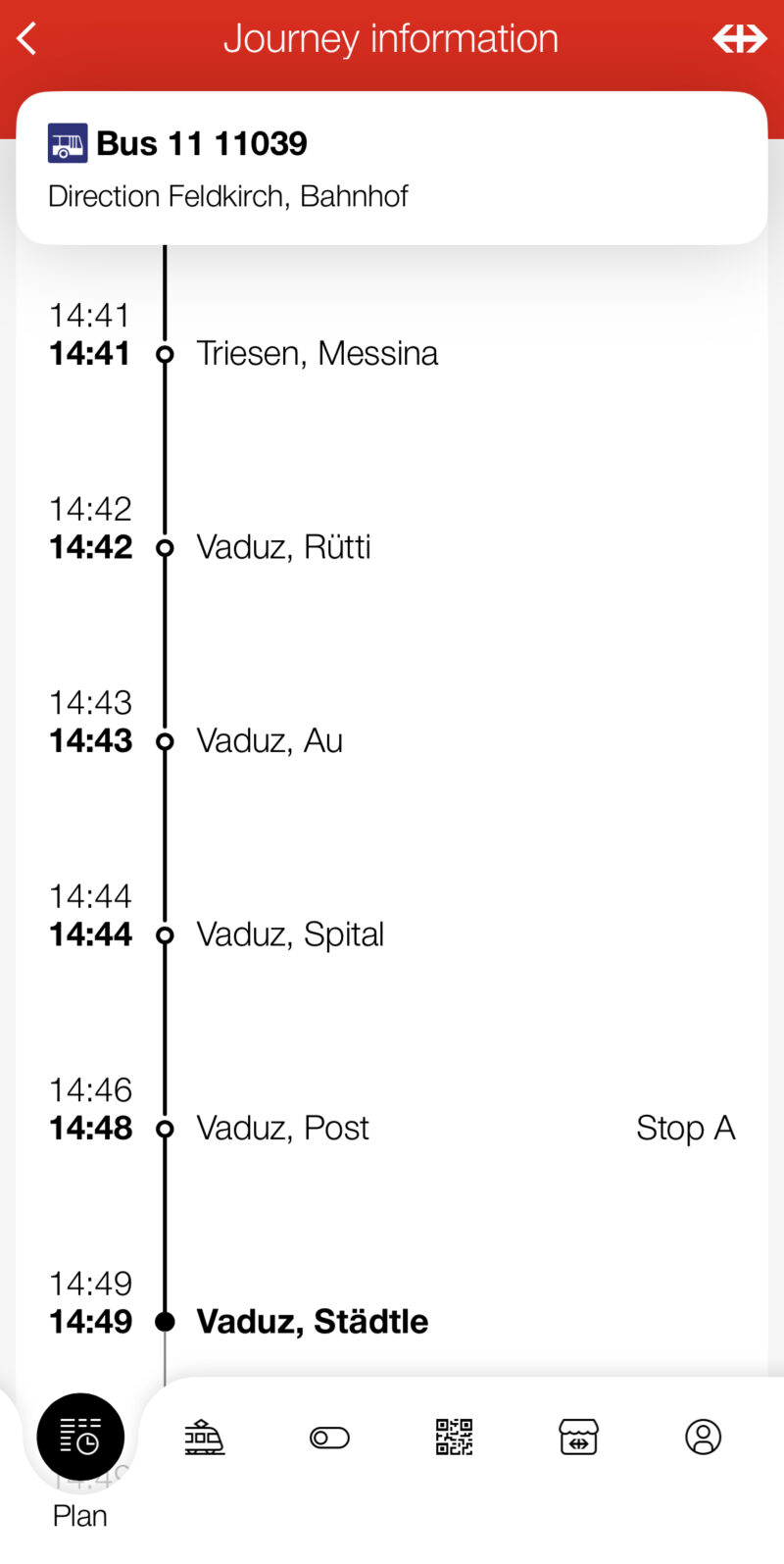Select the Vaduz, Spital stop
The width and height of the screenshot is (784, 1564).
(x=290, y=934)
